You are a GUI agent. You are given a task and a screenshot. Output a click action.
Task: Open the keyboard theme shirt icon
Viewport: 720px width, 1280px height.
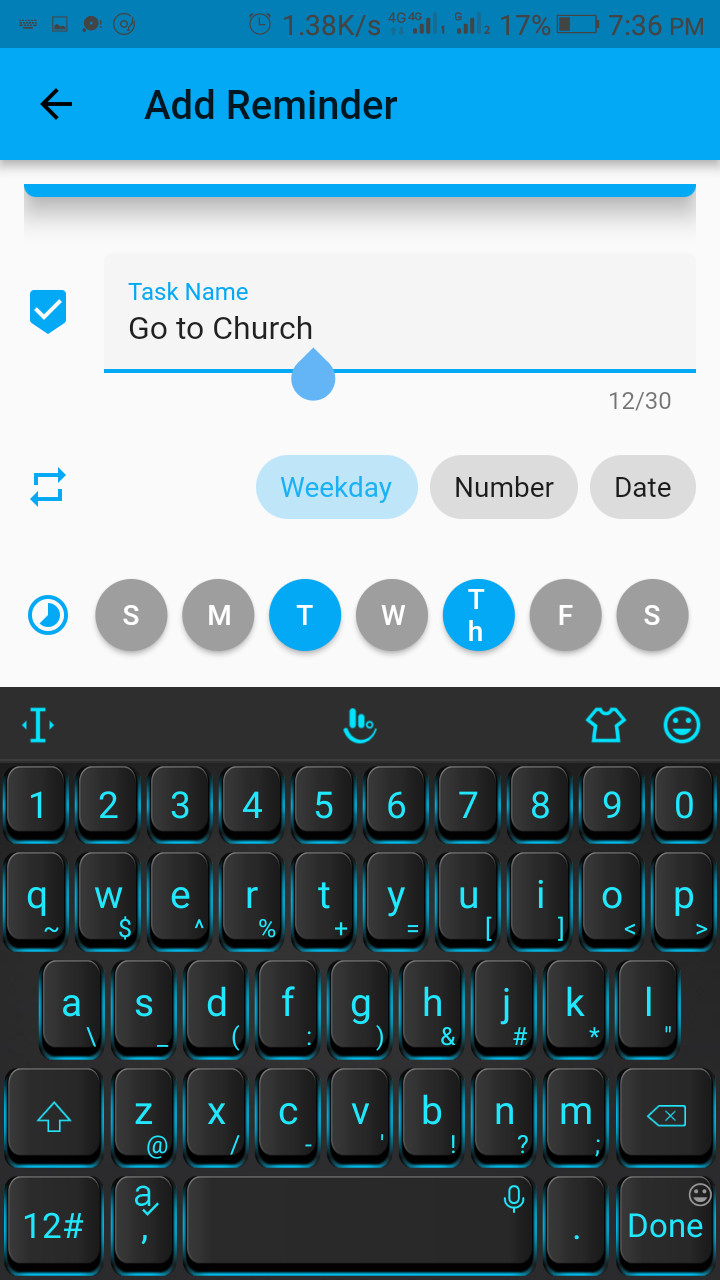click(606, 725)
